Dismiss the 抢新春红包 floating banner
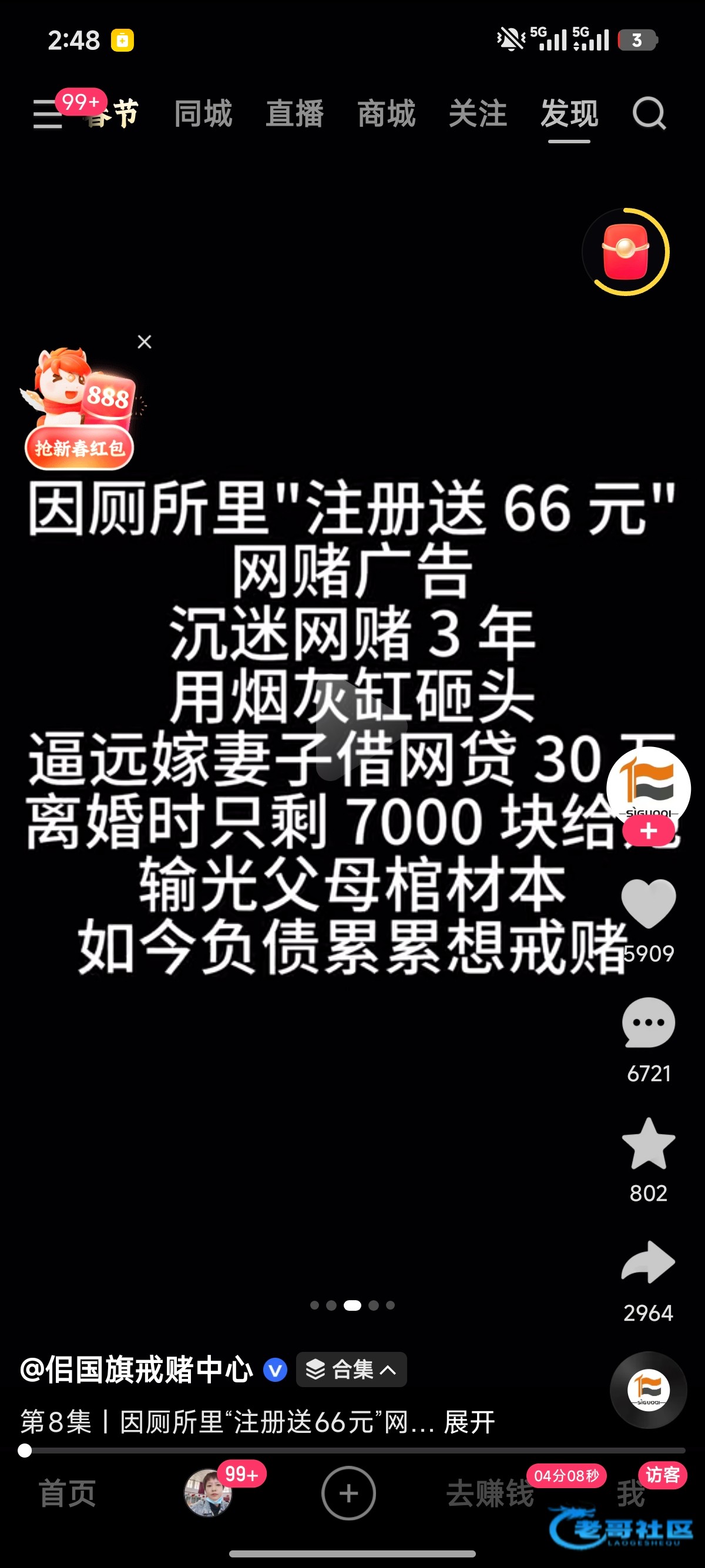The image size is (705, 1568). pos(145,342)
